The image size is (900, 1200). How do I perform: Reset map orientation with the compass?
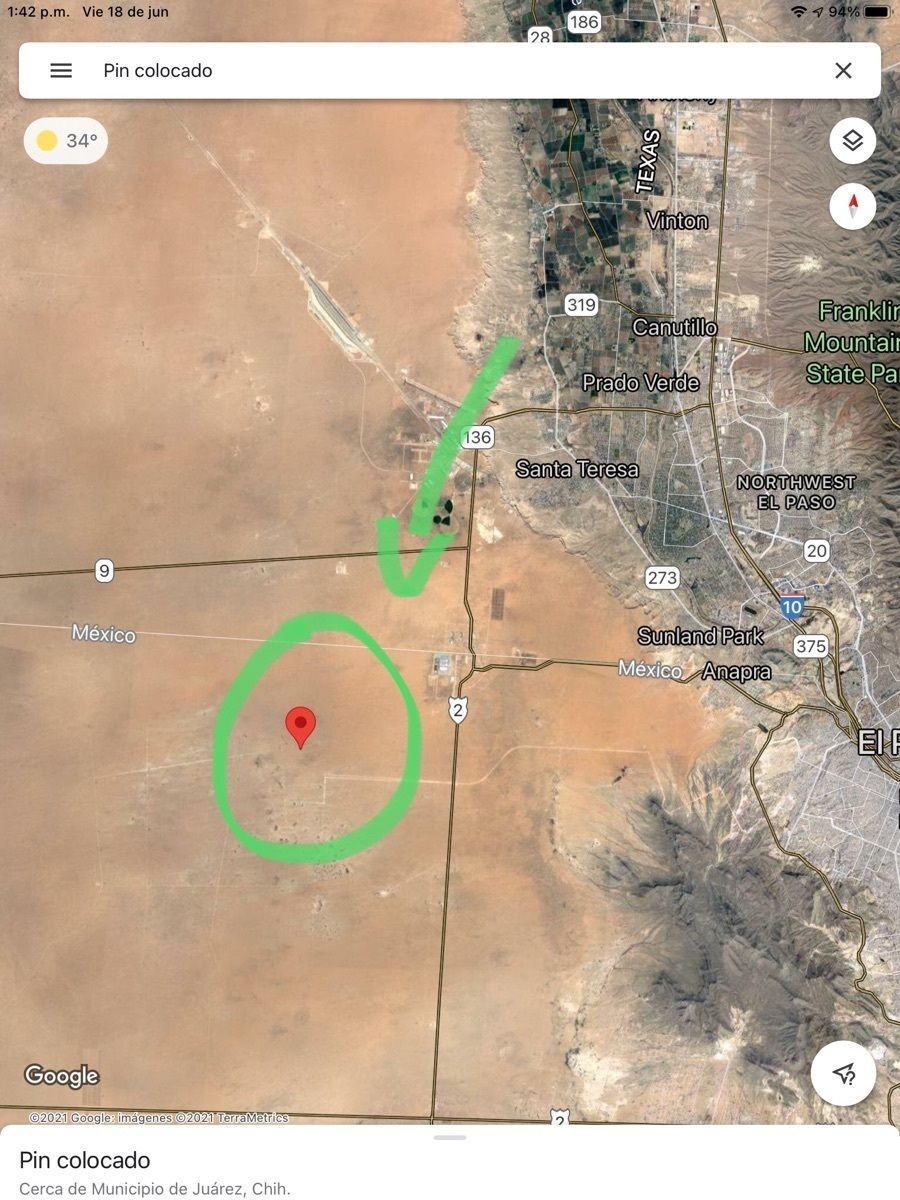pos(852,207)
